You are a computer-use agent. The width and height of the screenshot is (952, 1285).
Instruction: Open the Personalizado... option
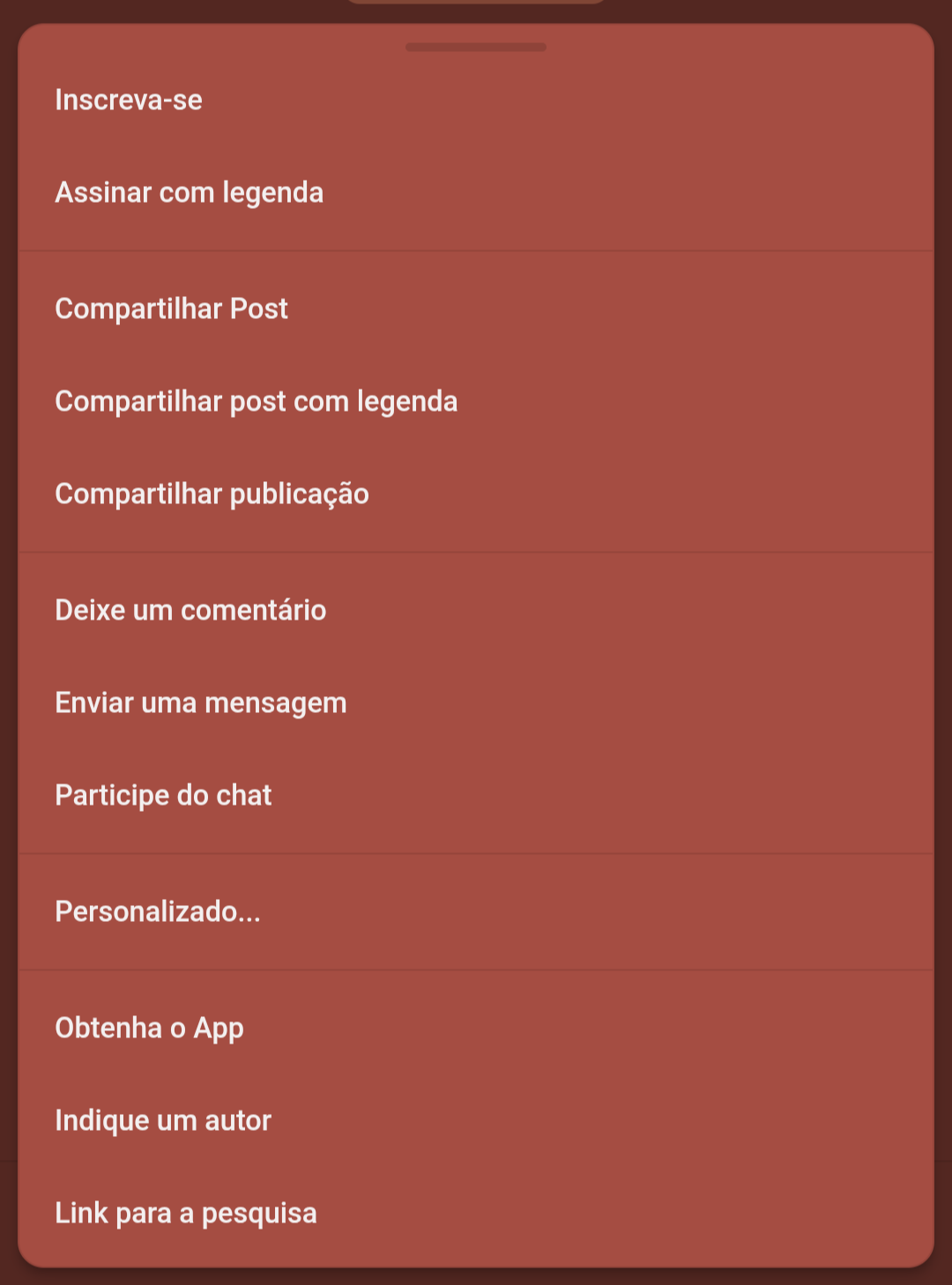(158, 912)
